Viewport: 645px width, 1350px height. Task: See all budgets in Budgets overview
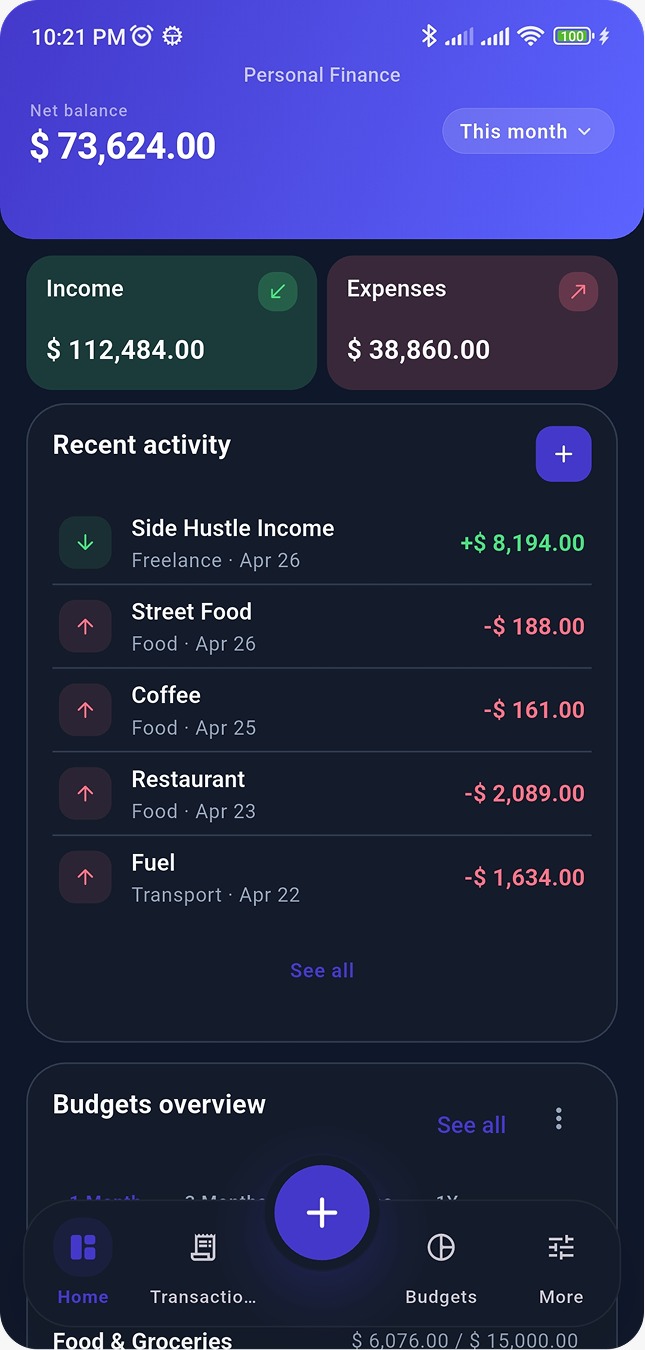[x=471, y=1125]
